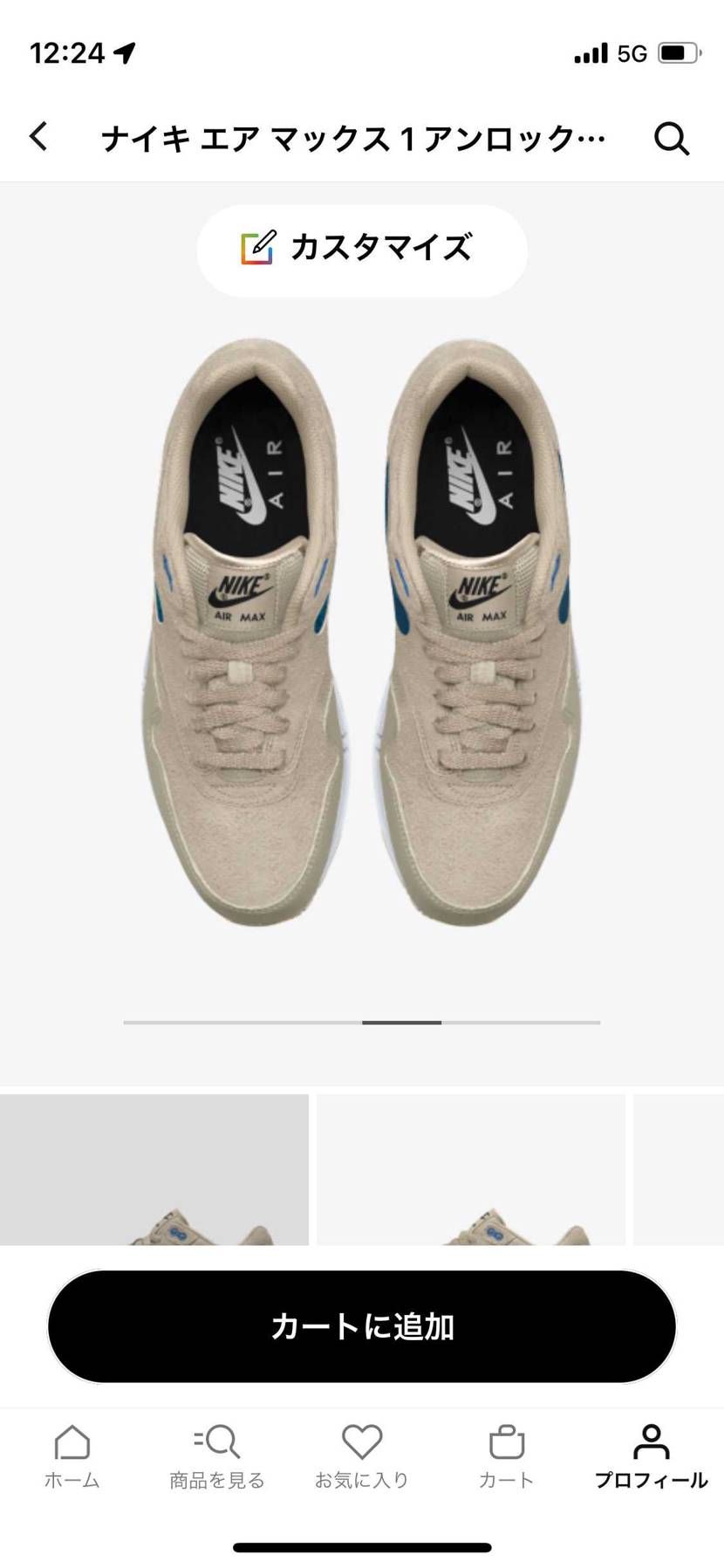Image resolution: width=724 pixels, height=1568 pixels.
Task: Open the second white shoe thumbnail
Action: (x=471, y=1169)
